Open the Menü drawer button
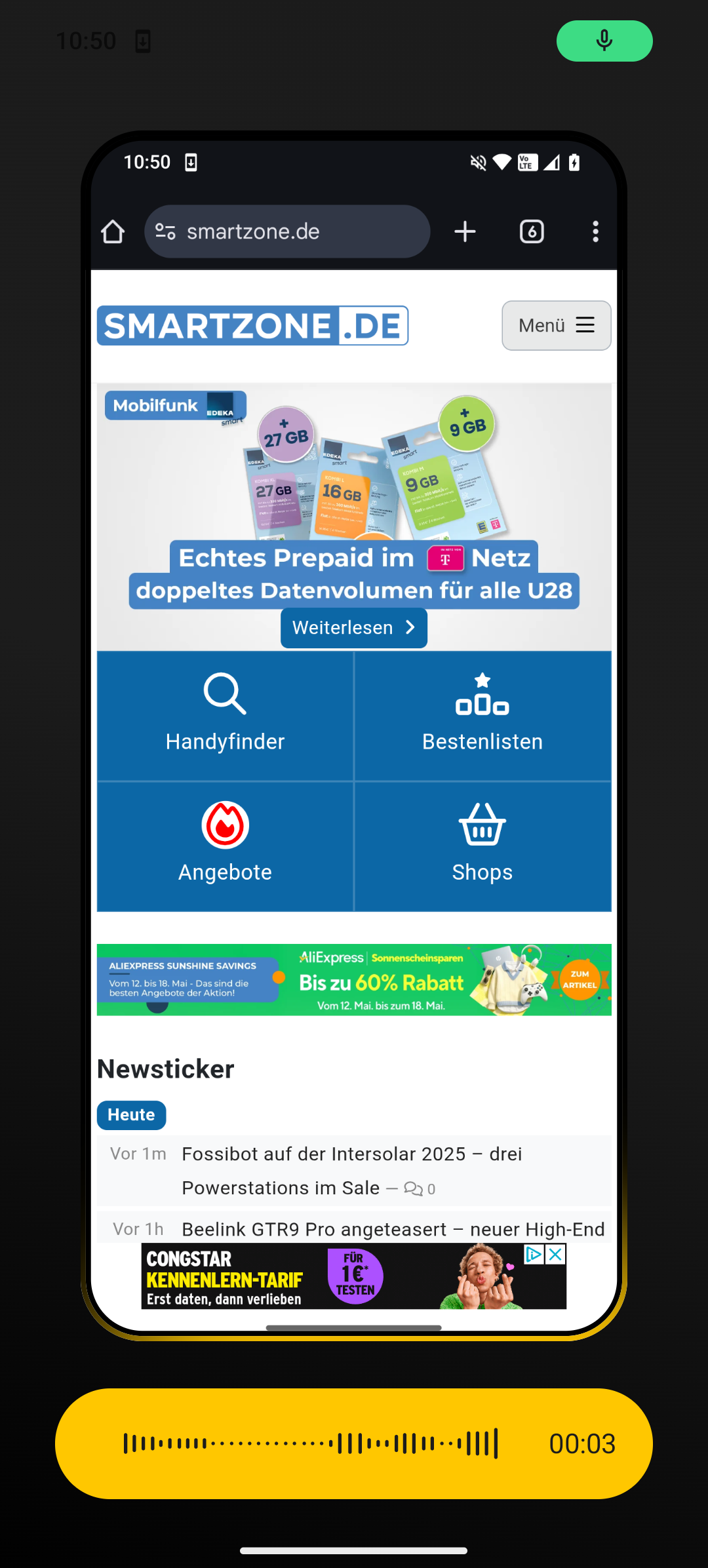Viewport: 708px width, 1568px height. point(557,325)
